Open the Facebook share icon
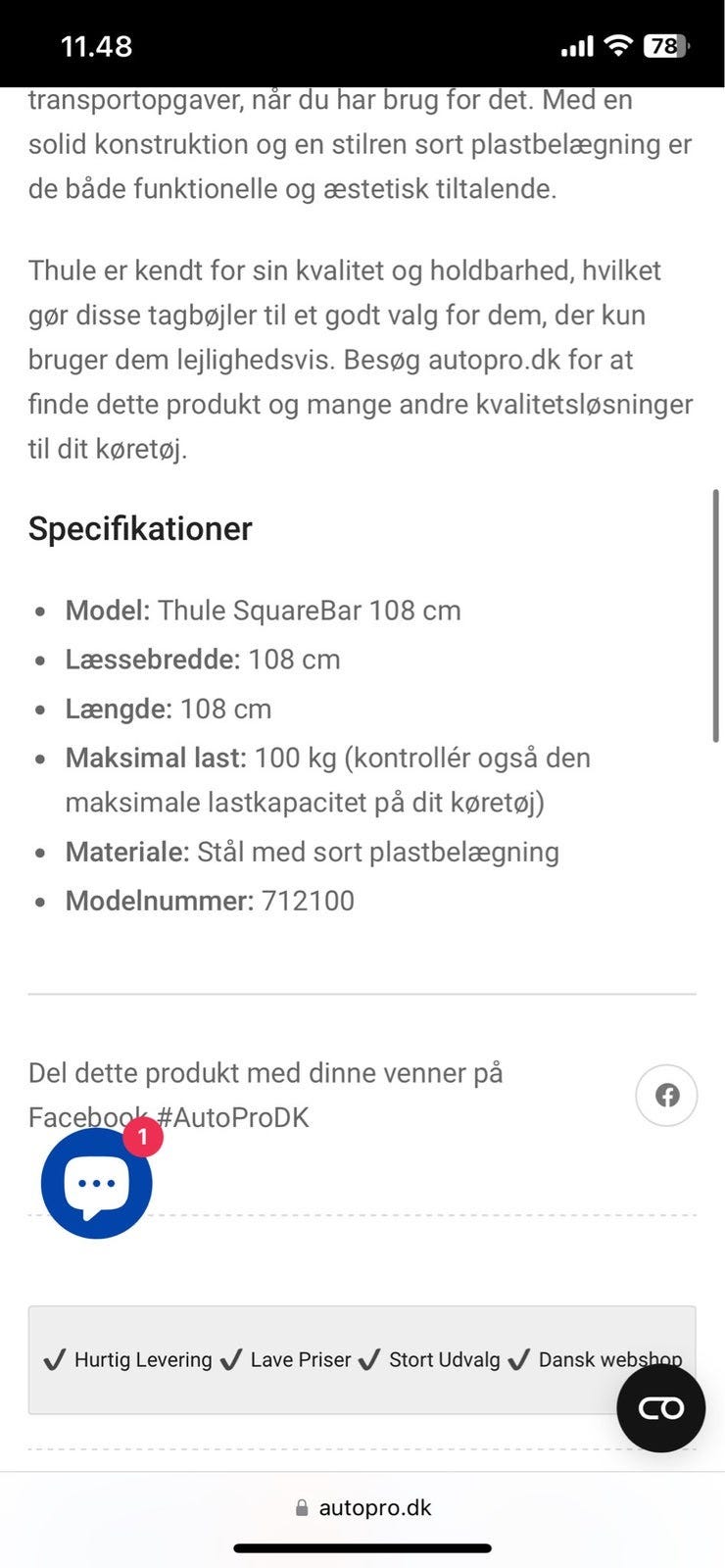 666,1095
